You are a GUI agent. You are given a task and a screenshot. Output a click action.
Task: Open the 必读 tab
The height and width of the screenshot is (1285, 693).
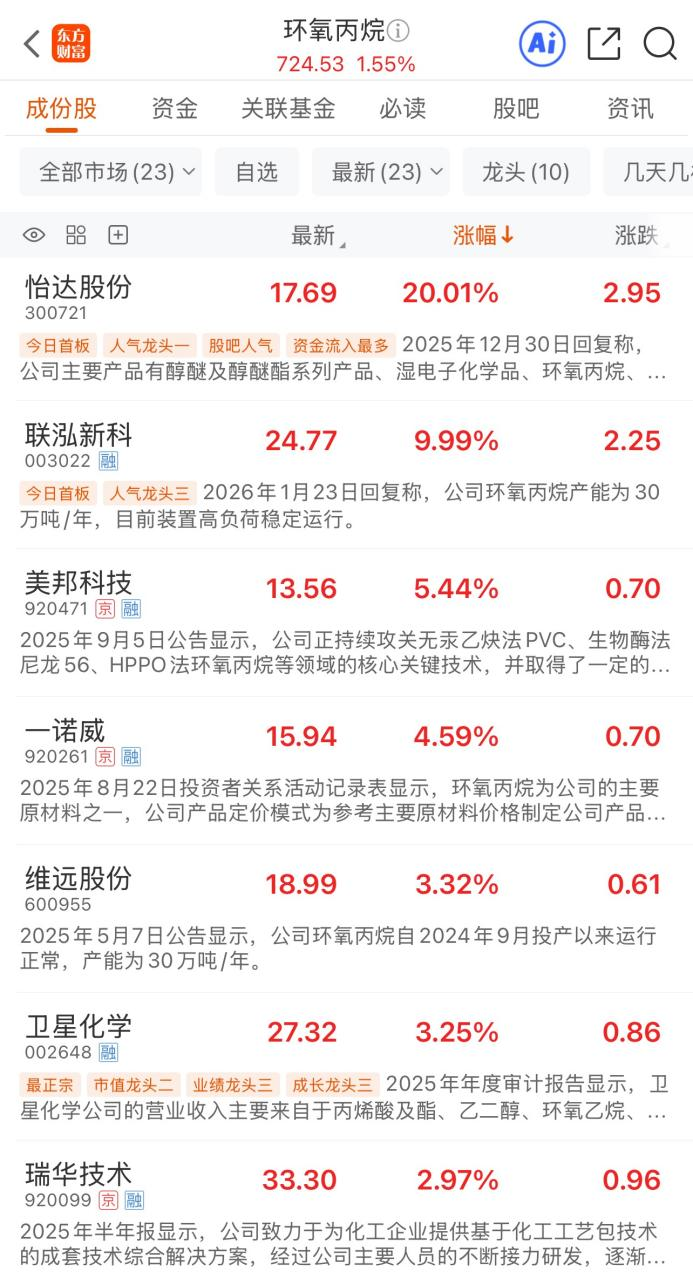coord(402,108)
